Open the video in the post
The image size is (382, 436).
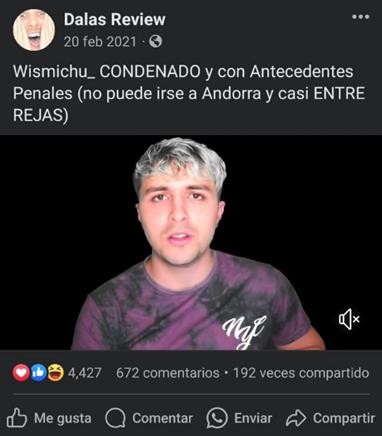click(x=191, y=242)
